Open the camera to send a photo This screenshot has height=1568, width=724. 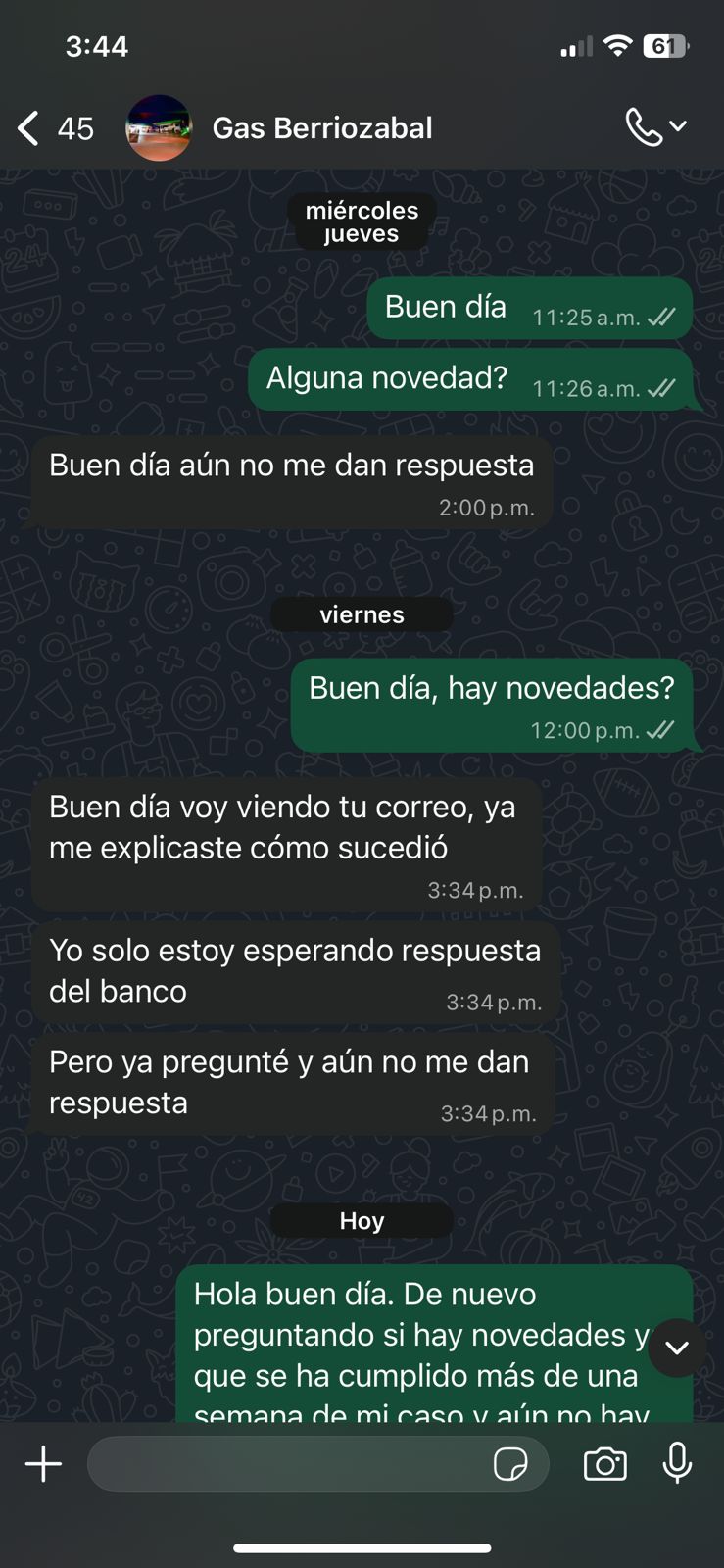[604, 1464]
